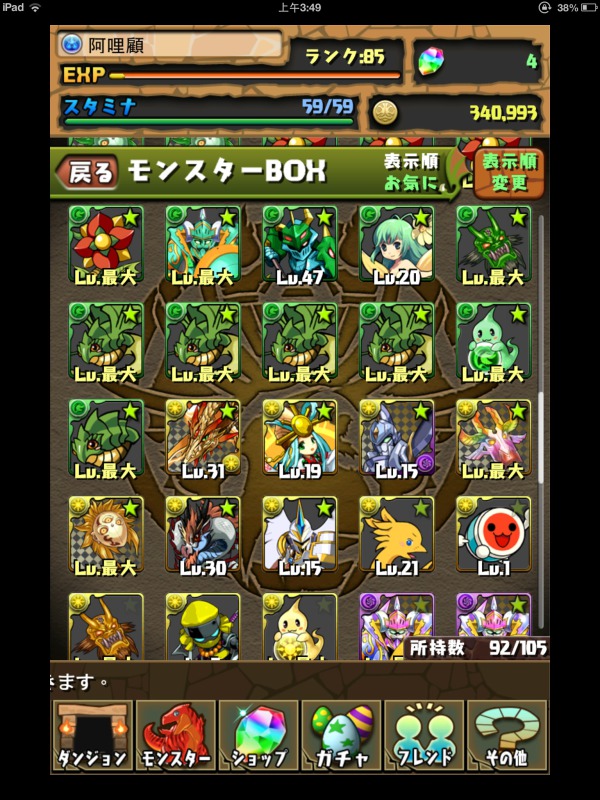Select the samurai beast monster at Lv.30
The image size is (600, 800).
click(x=202, y=535)
